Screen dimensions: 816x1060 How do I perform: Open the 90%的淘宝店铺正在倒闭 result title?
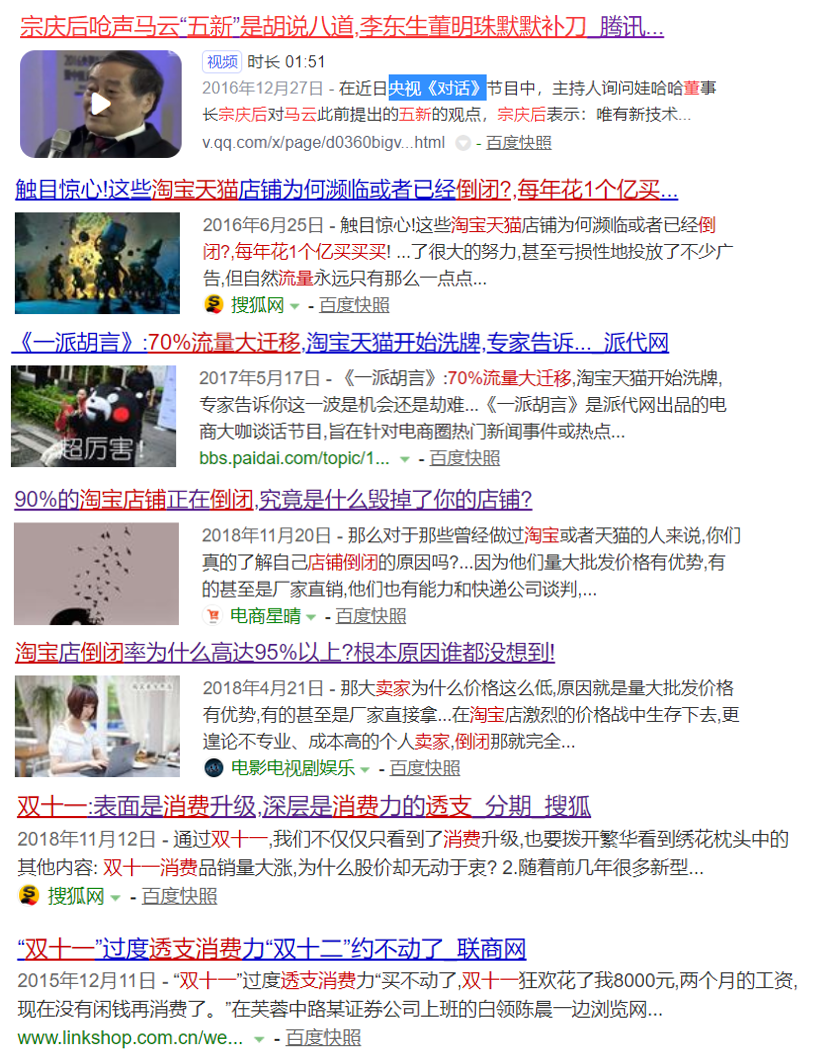tap(273, 499)
